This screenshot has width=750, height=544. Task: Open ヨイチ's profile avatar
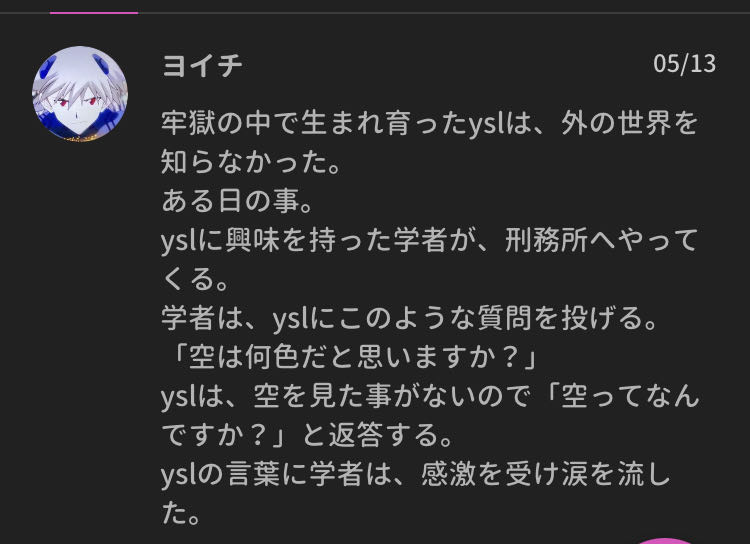click(80, 94)
